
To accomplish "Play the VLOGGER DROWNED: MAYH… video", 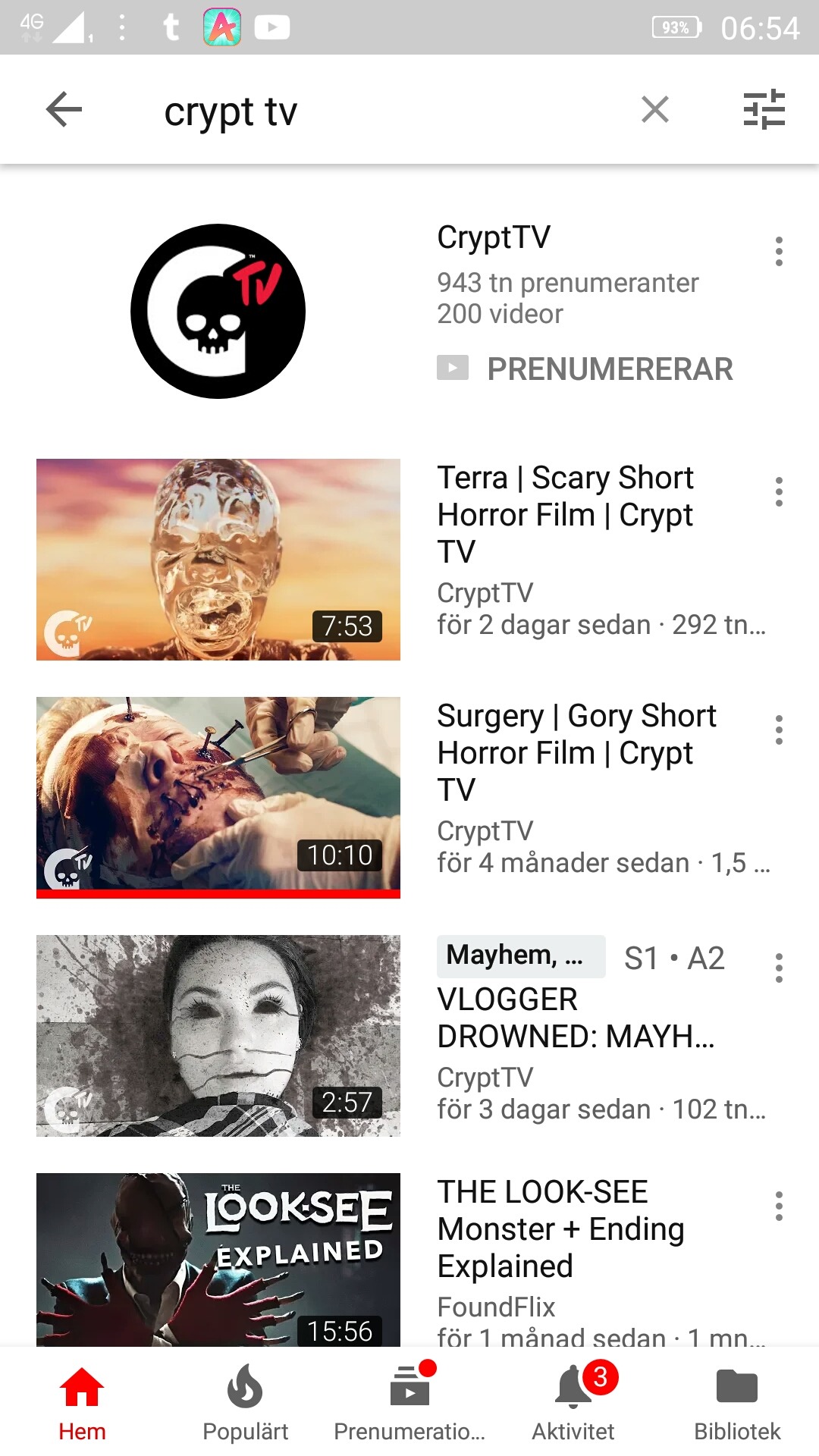I will pos(218,1035).
